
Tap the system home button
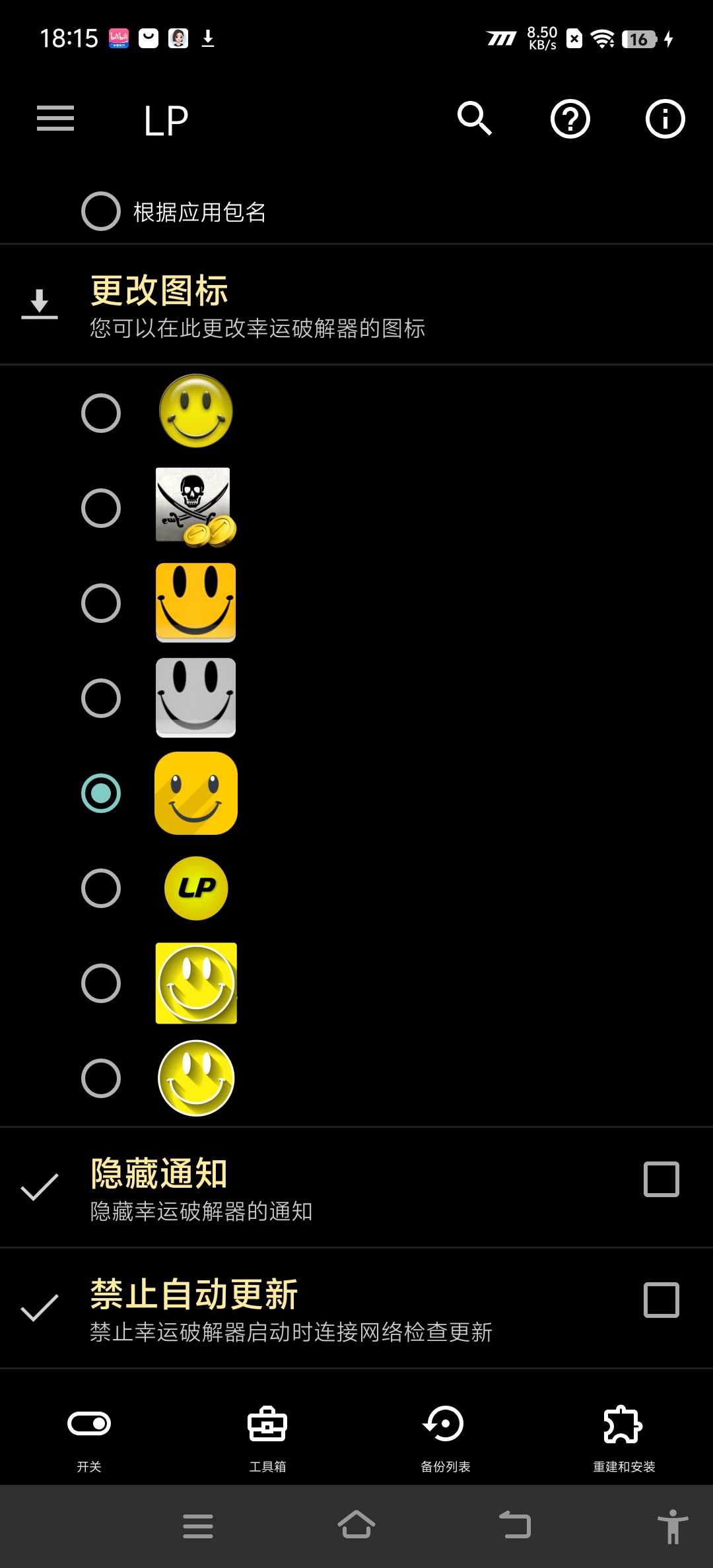356,1526
